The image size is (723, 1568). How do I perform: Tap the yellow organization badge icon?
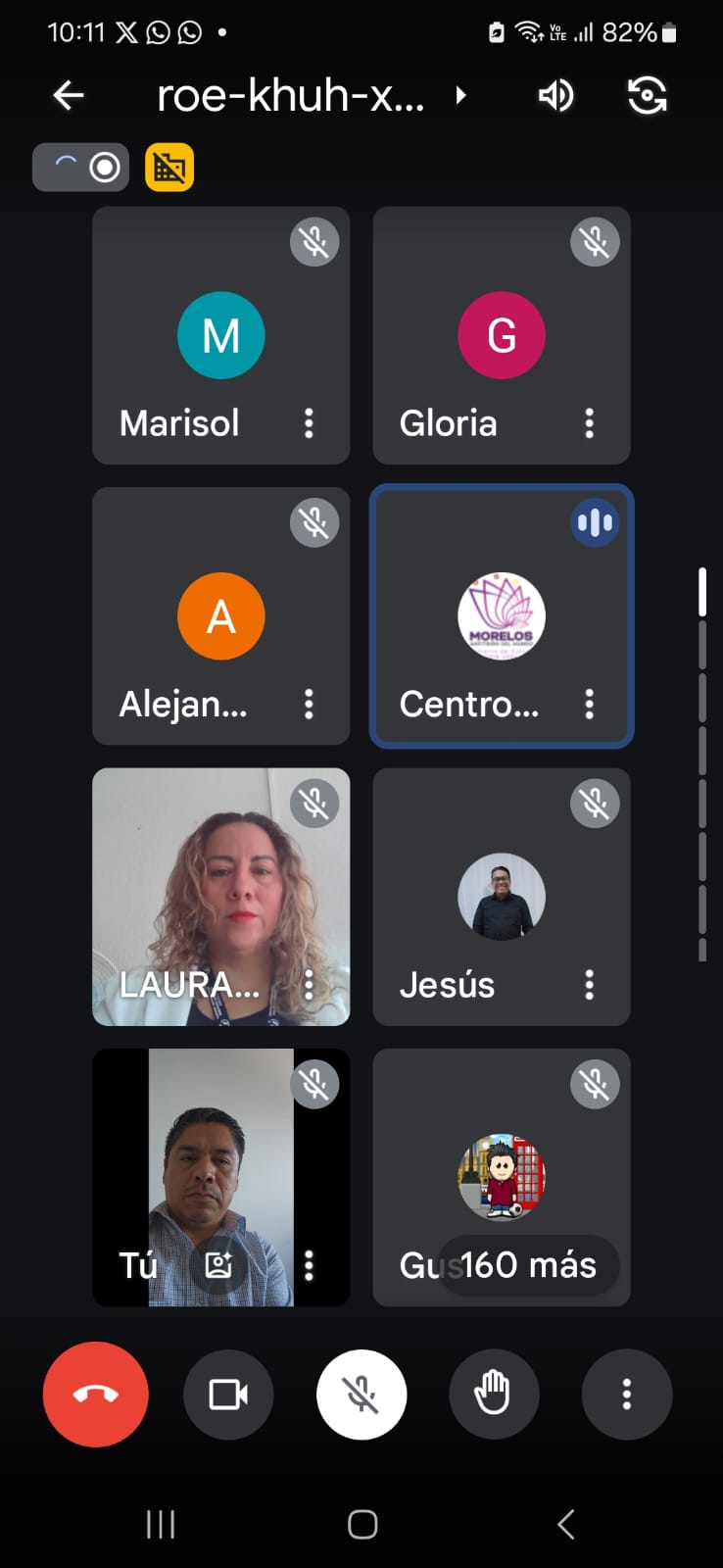pyautogui.click(x=169, y=168)
